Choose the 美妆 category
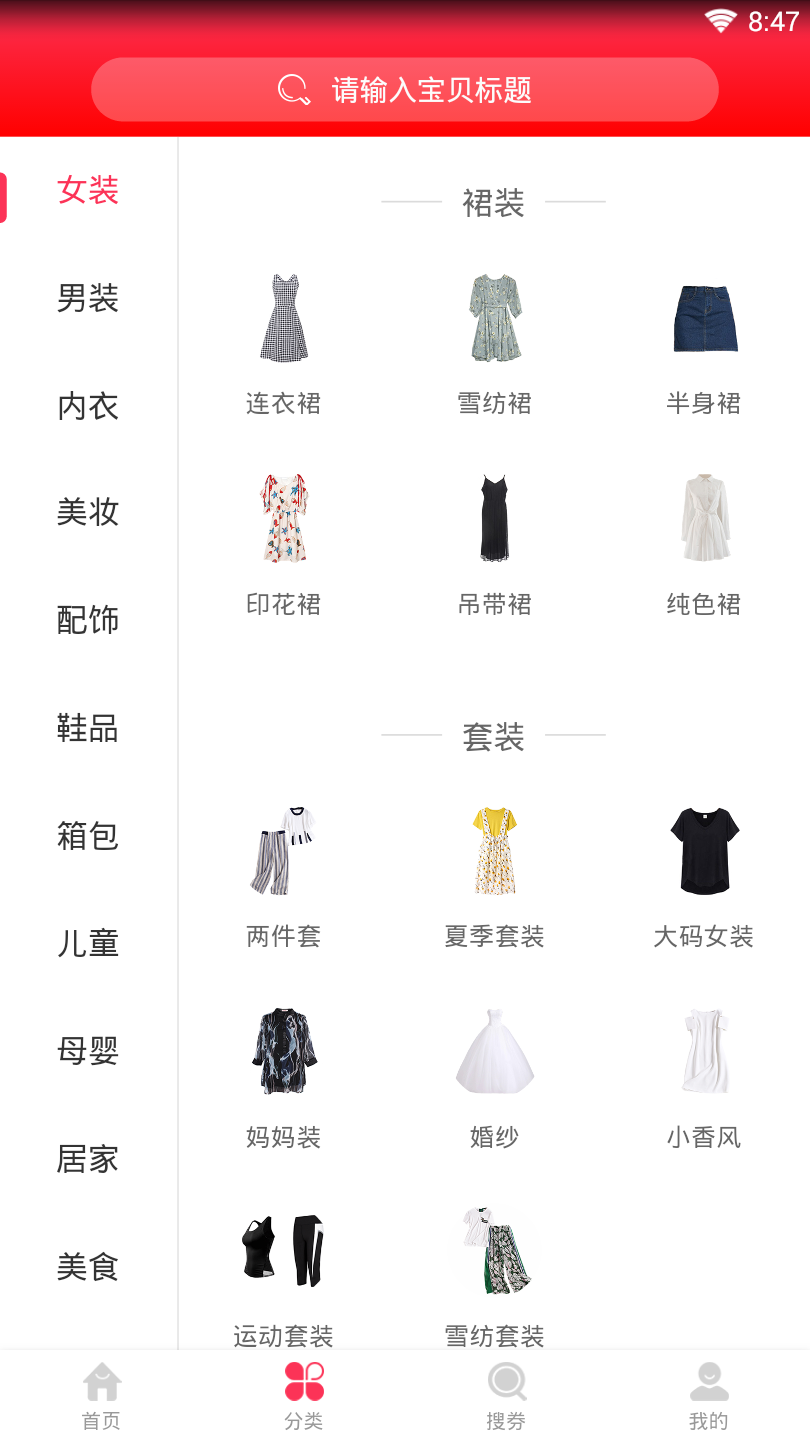810x1440 pixels. point(88,512)
